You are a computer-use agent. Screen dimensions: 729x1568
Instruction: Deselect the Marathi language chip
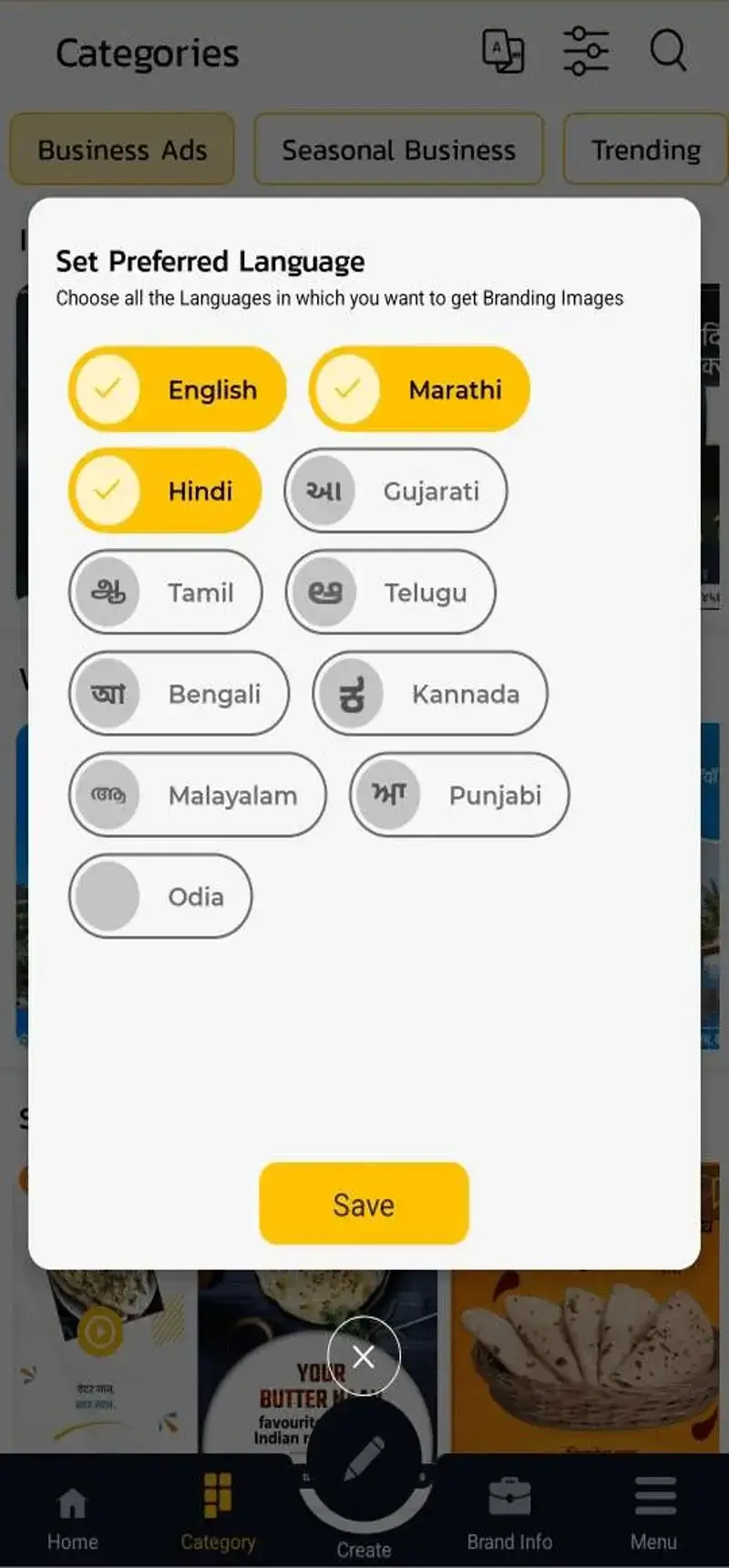pyautogui.click(x=419, y=389)
